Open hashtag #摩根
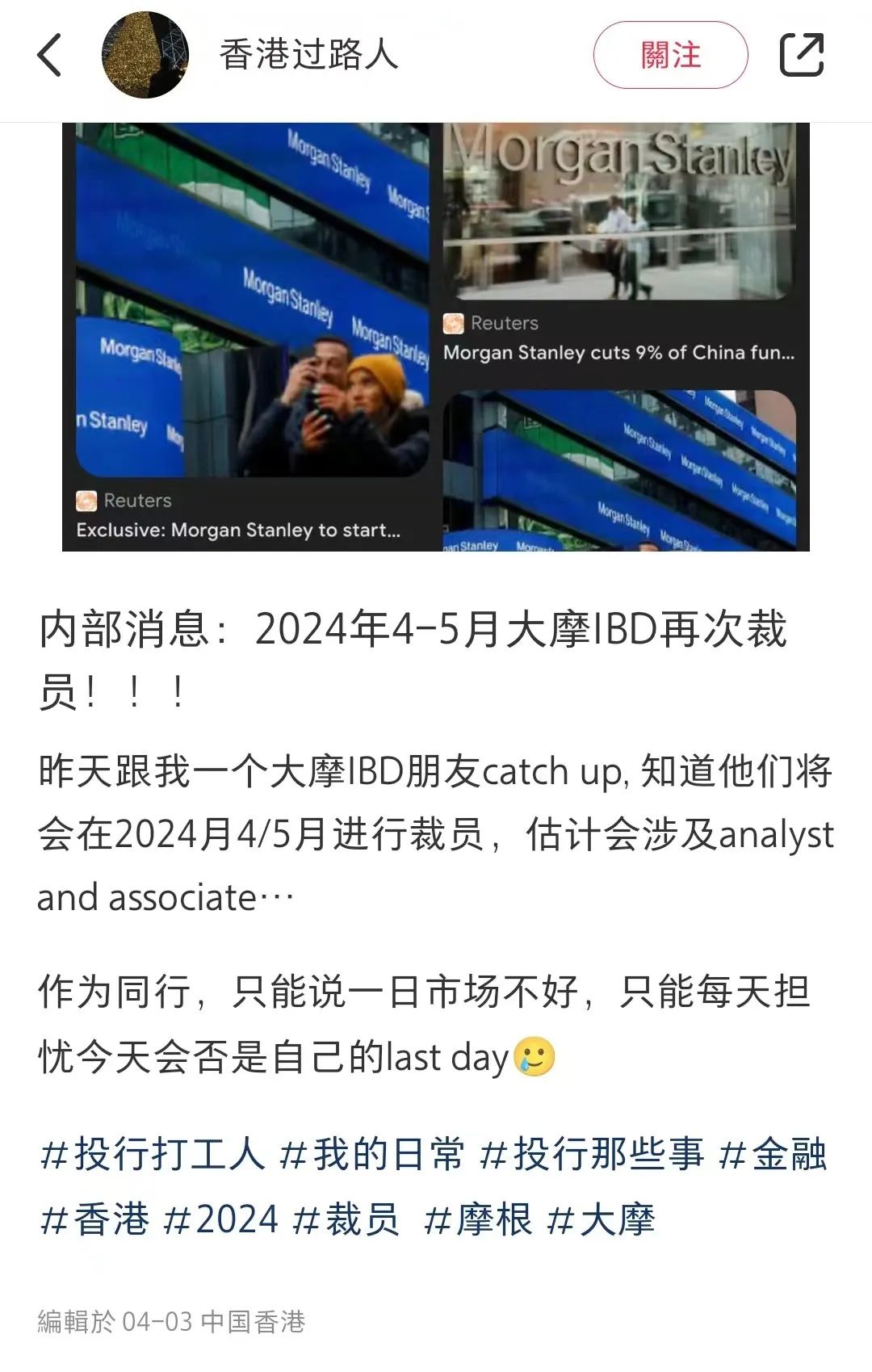The width and height of the screenshot is (872, 1372). pos(478,1219)
